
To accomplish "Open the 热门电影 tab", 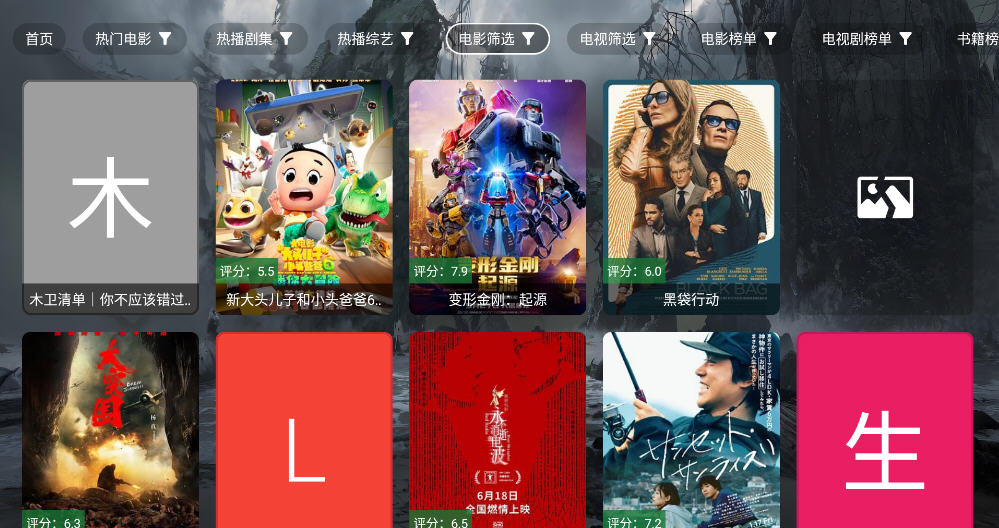I will point(134,39).
